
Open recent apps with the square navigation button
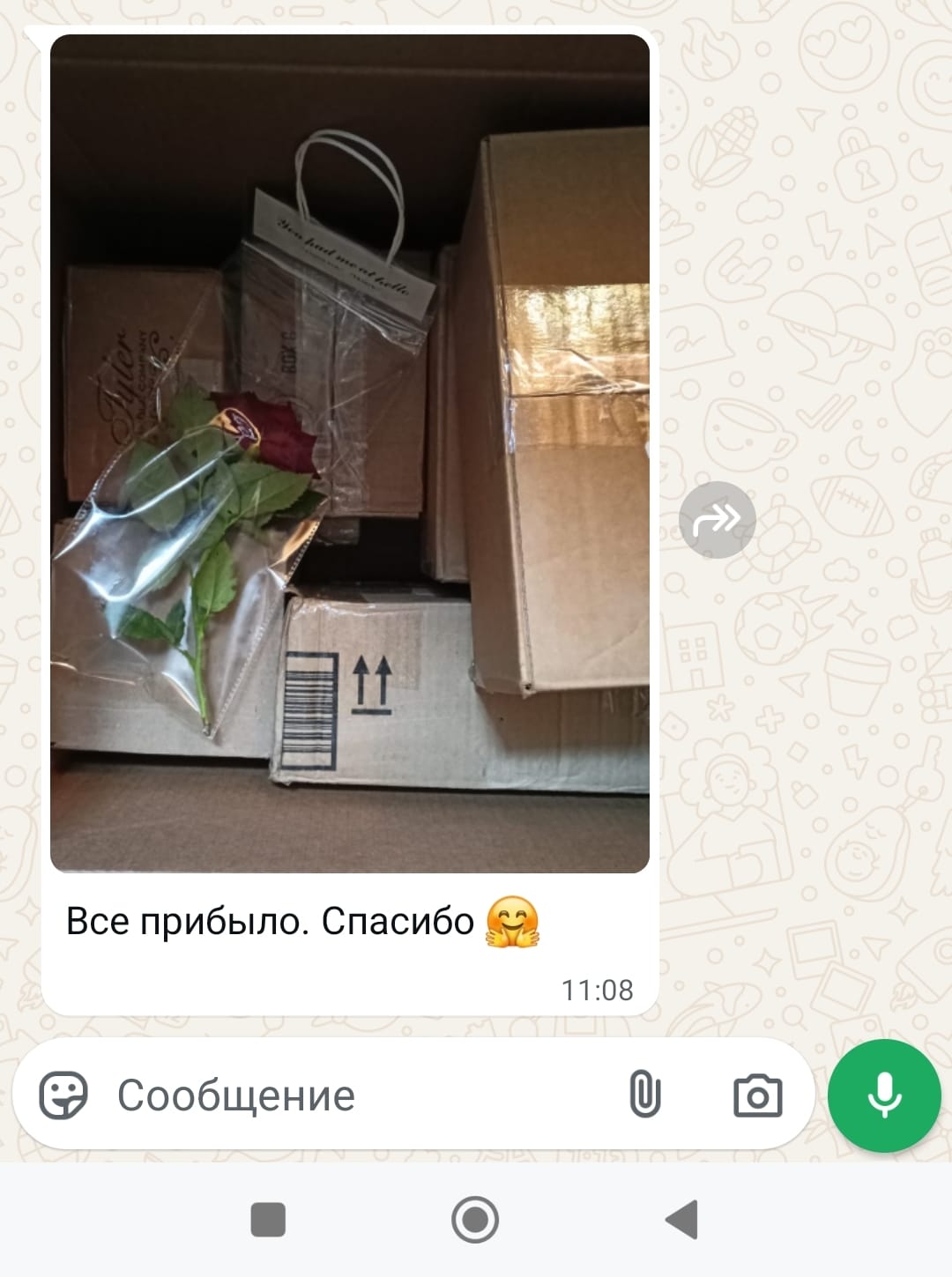click(269, 1217)
